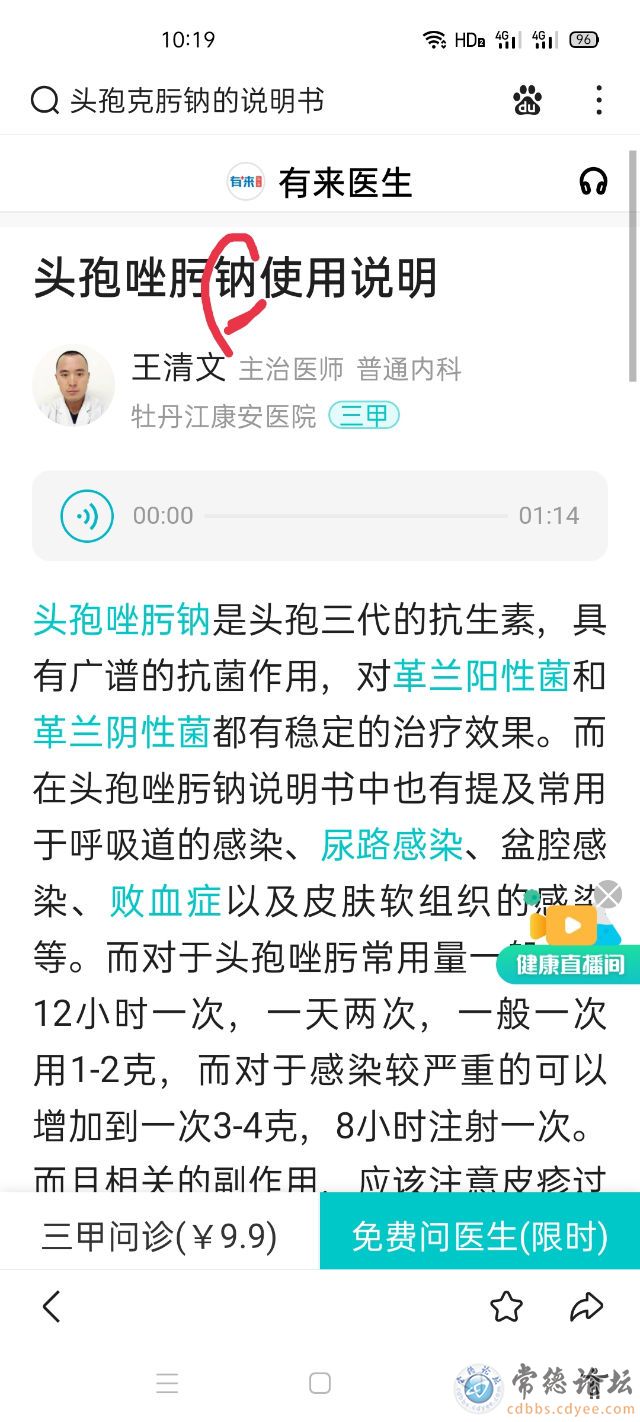640x1422 pixels.
Task: Open the 败血症 link
Action: [165, 902]
